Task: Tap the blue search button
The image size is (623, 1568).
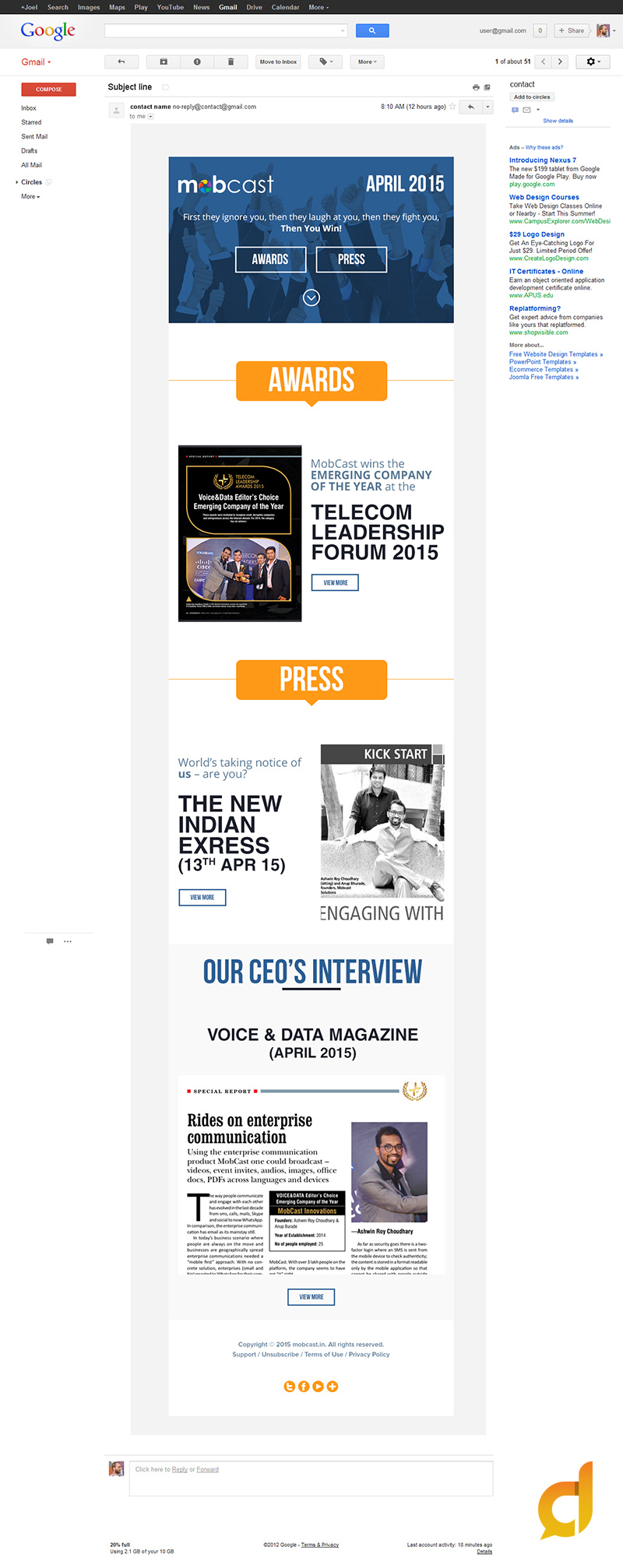Action: point(371,30)
